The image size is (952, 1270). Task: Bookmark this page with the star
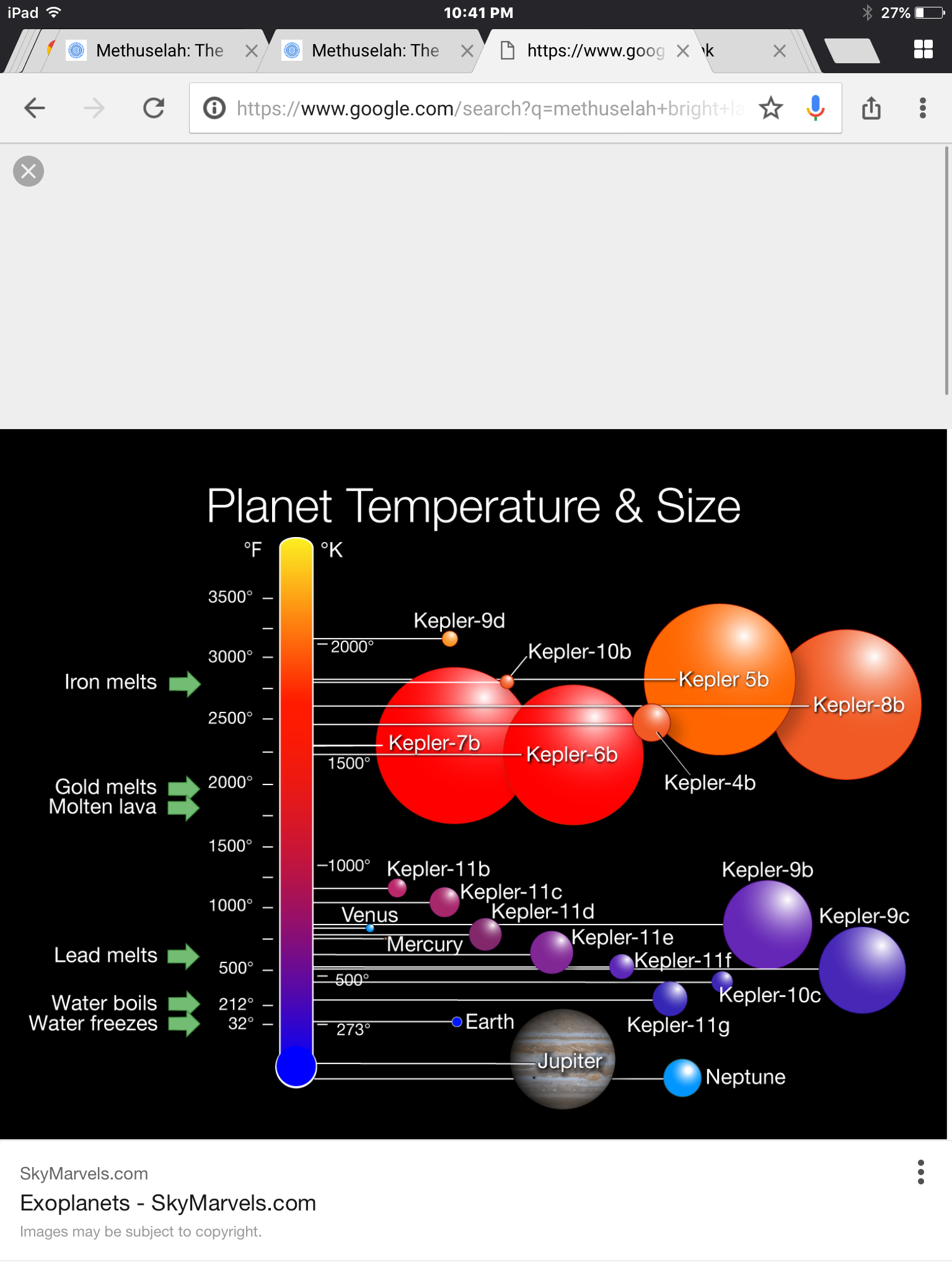click(771, 109)
